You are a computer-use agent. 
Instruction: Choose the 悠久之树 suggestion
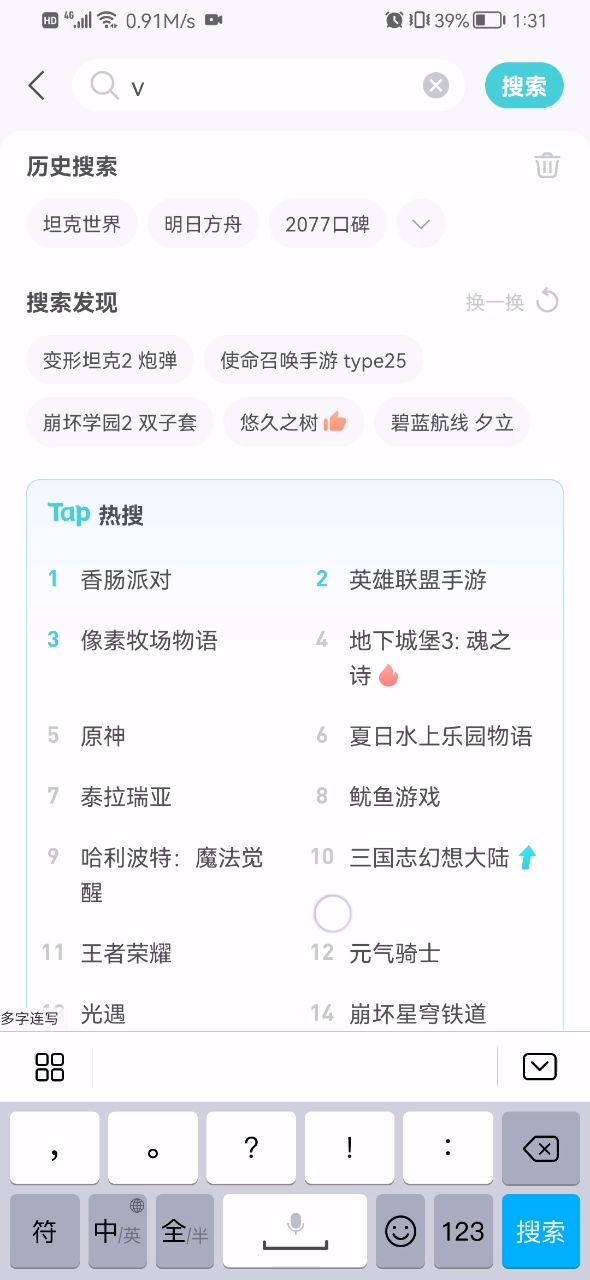(293, 422)
